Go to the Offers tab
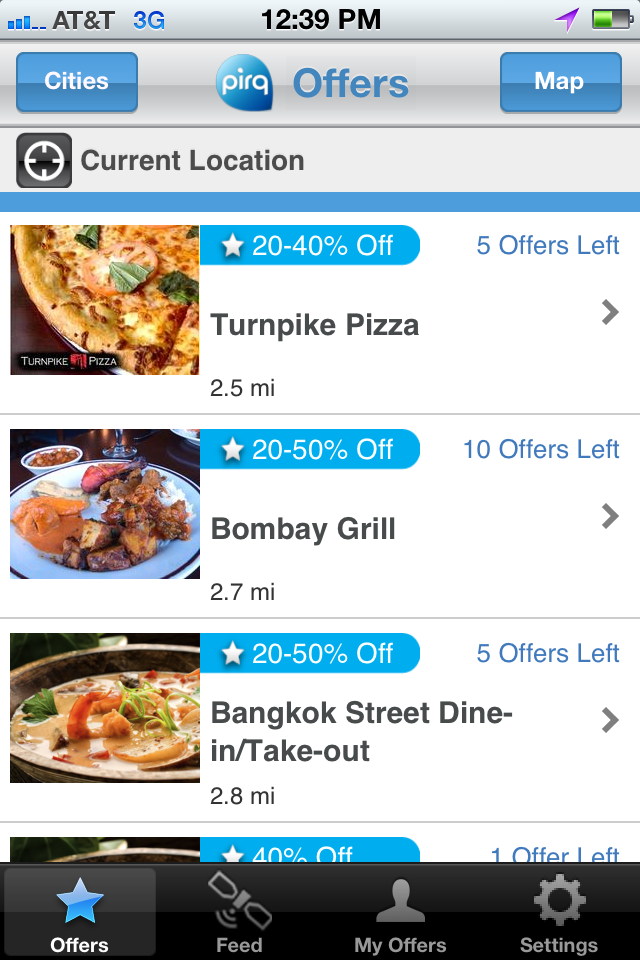The width and height of the screenshot is (640, 960). (80, 913)
